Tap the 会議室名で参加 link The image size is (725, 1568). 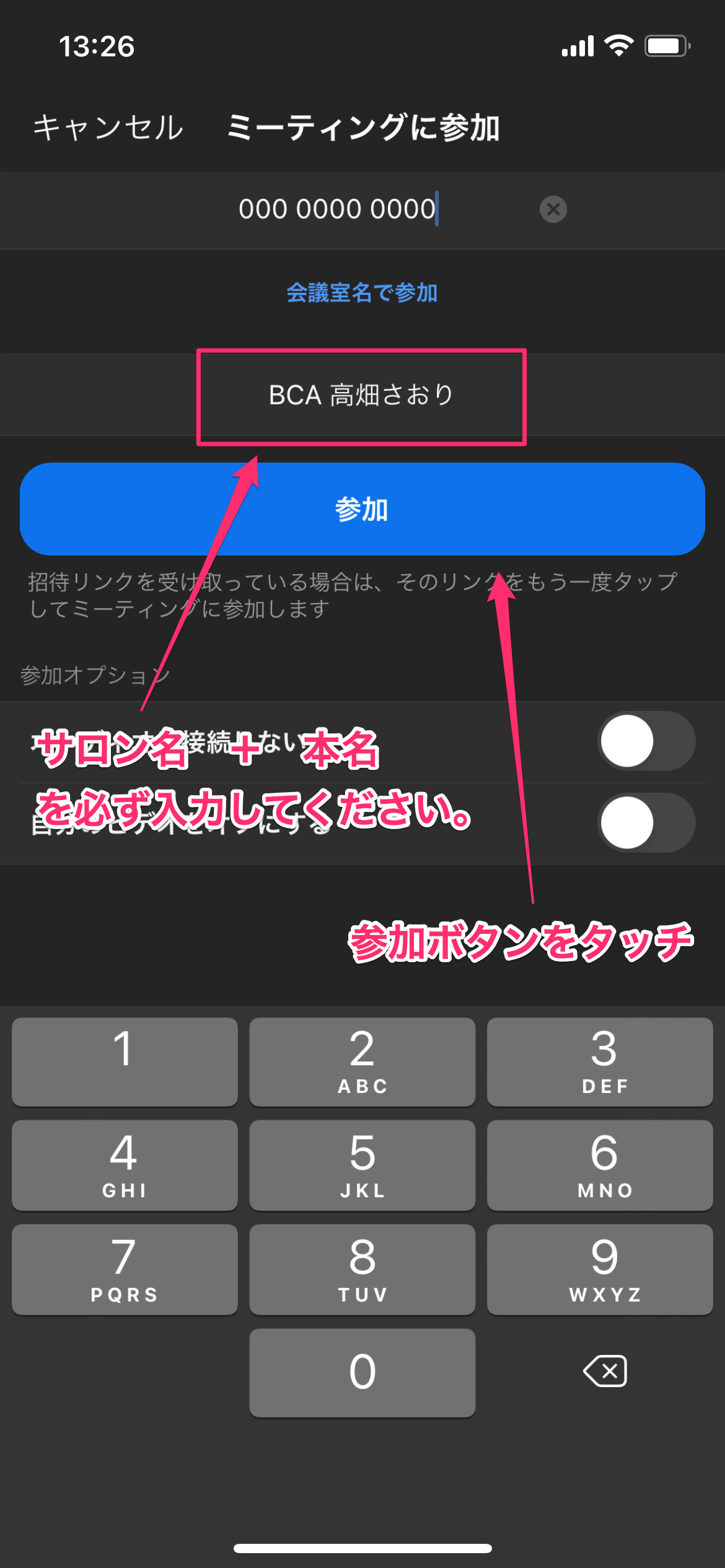(x=362, y=292)
